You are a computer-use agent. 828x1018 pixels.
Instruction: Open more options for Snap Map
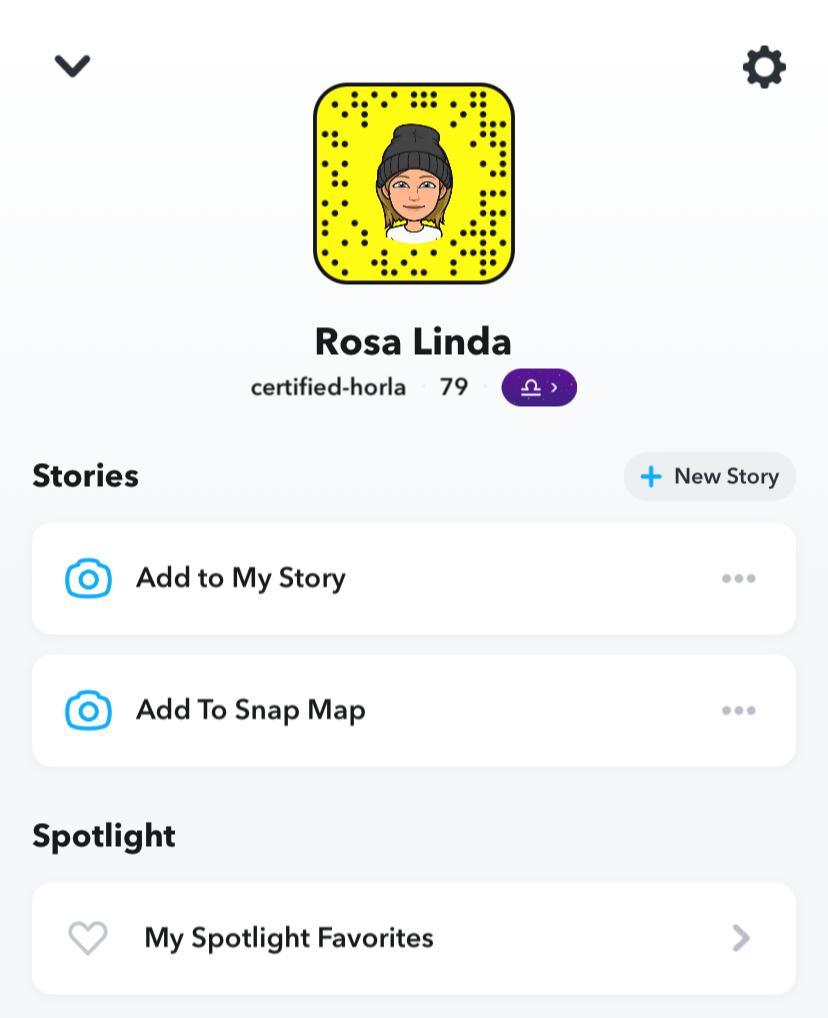pyautogui.click(x=738, y=710)
